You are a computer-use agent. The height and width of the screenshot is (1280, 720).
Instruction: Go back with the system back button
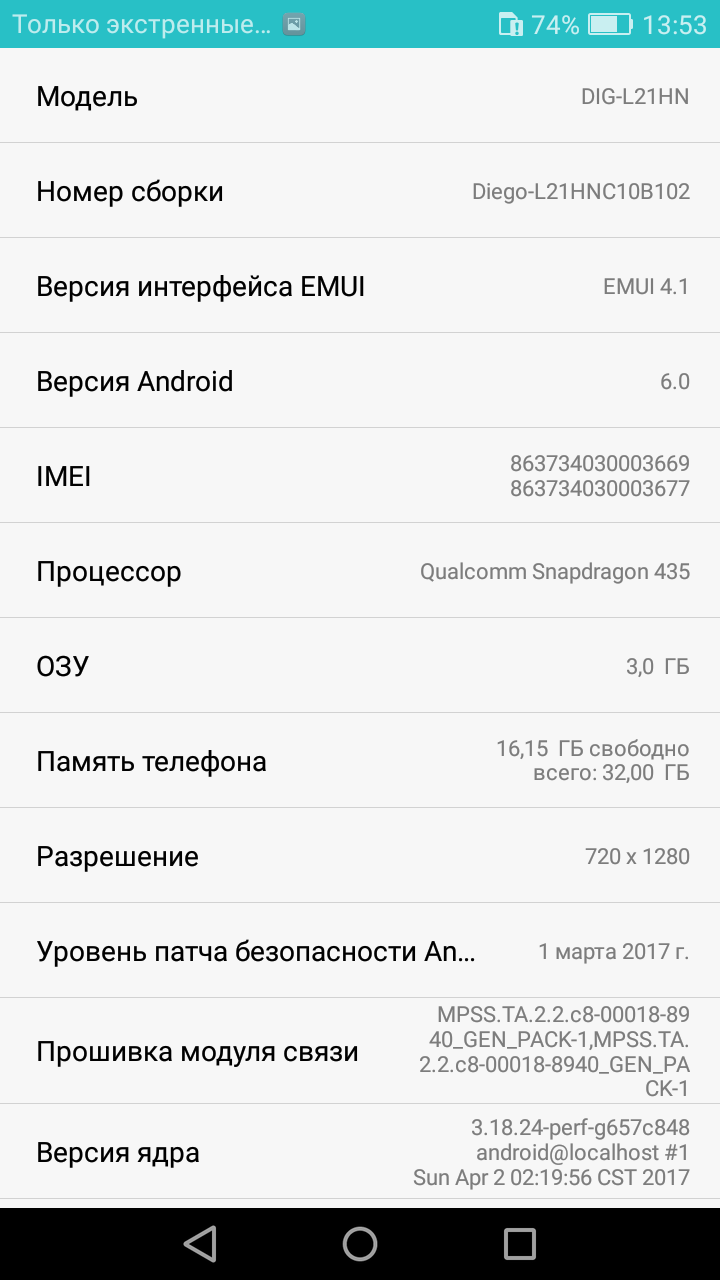coord(200,1244)
